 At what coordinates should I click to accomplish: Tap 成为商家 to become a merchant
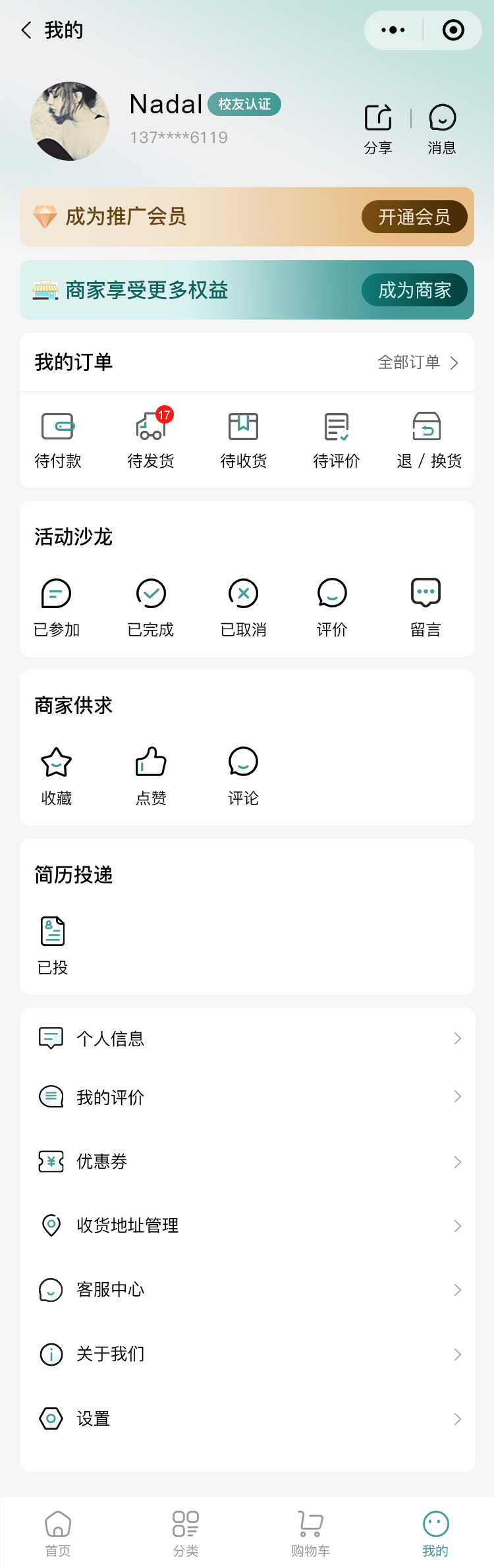click(x=414, y=290)
